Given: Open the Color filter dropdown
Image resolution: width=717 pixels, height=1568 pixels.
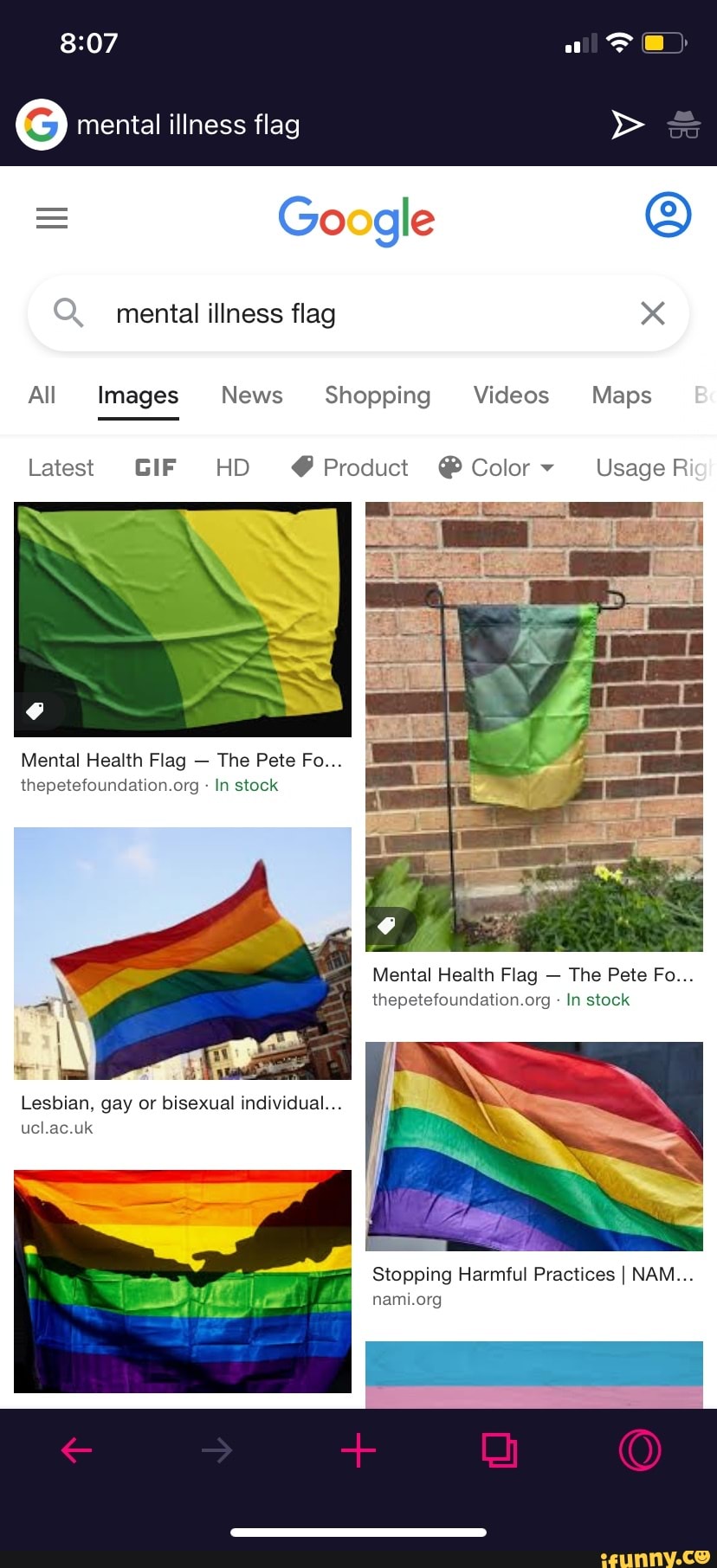Looking at the screenshot, I should coord(496,467).
